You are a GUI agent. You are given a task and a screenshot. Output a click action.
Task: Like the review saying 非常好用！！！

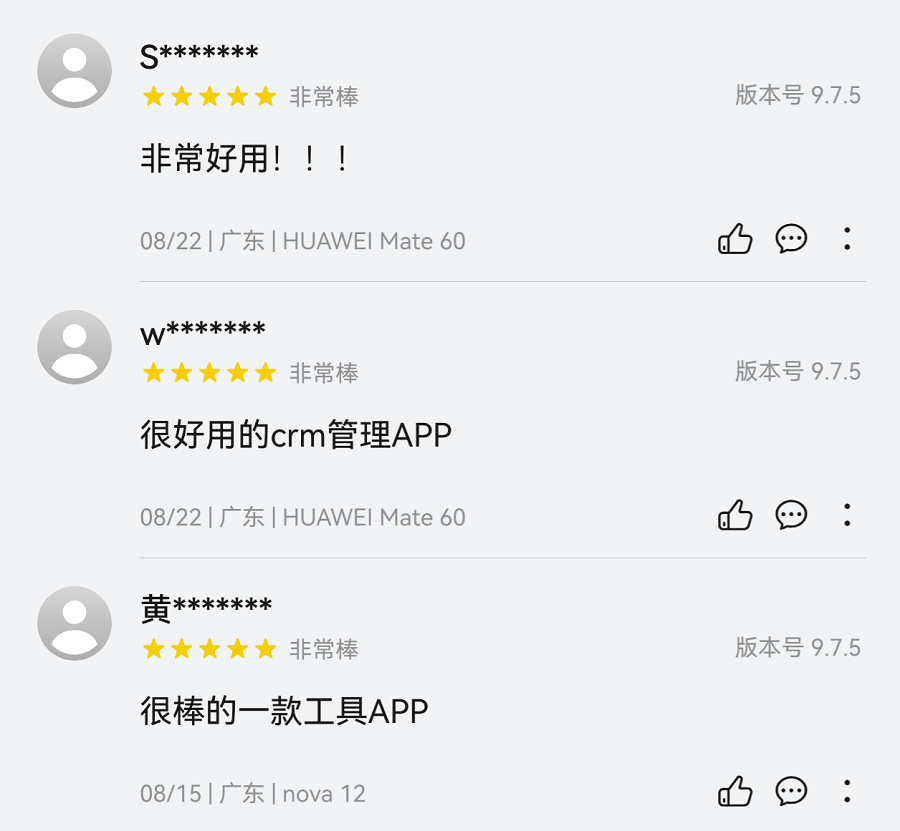735,239
